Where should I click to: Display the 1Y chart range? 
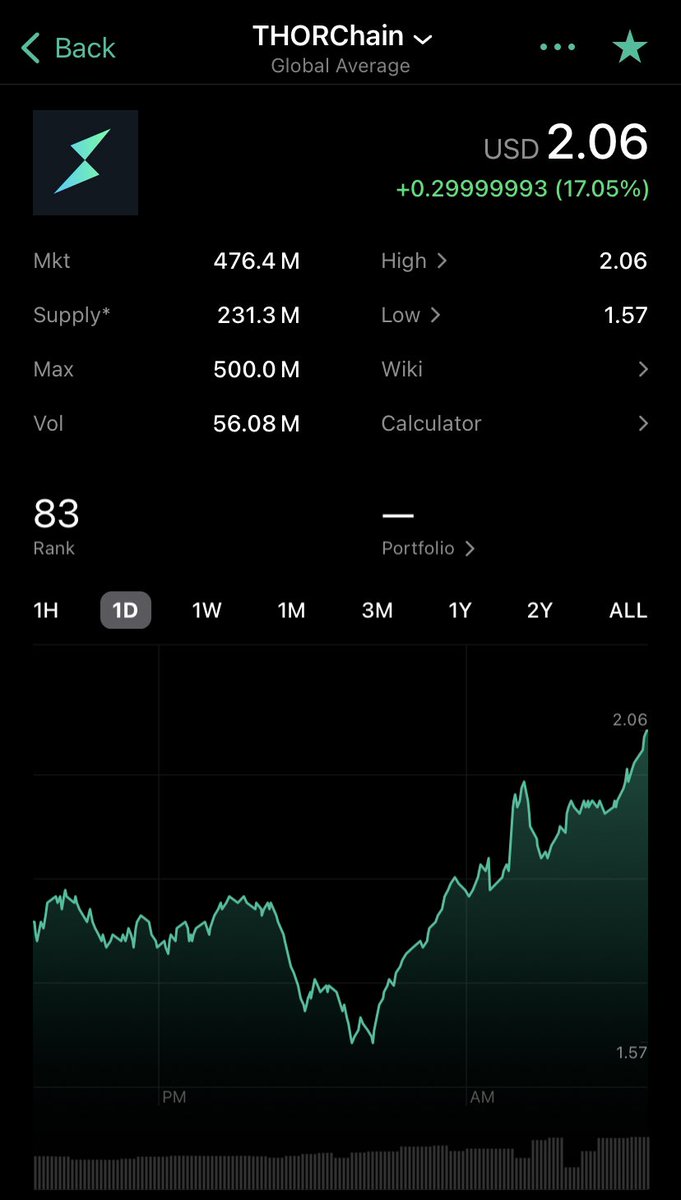(x=459, y=610)
